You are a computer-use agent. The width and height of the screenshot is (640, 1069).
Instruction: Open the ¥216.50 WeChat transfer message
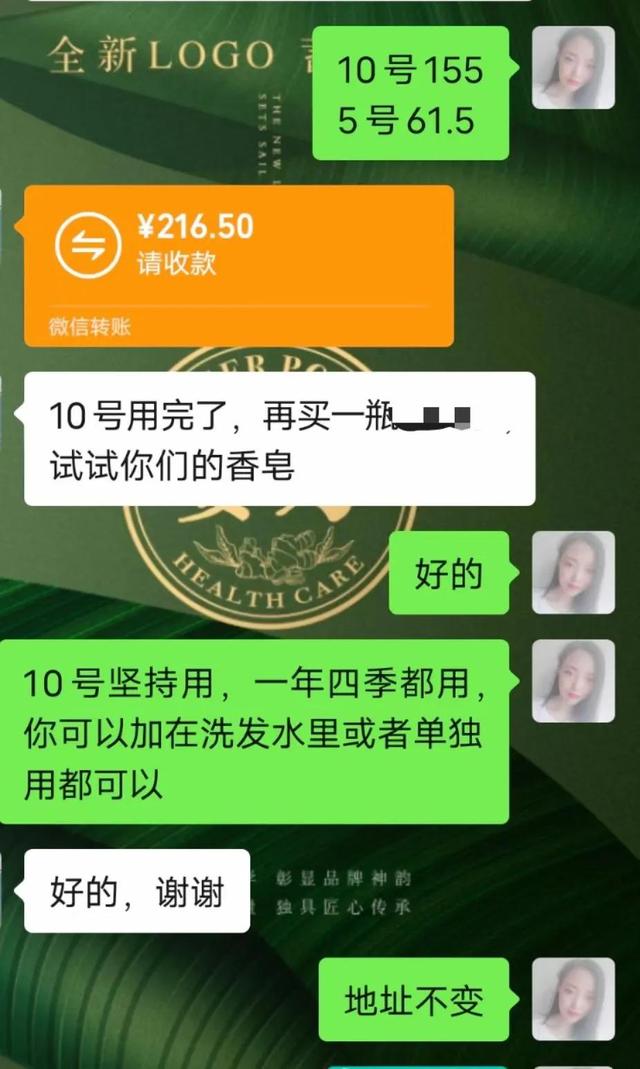(x=238, y=264)
